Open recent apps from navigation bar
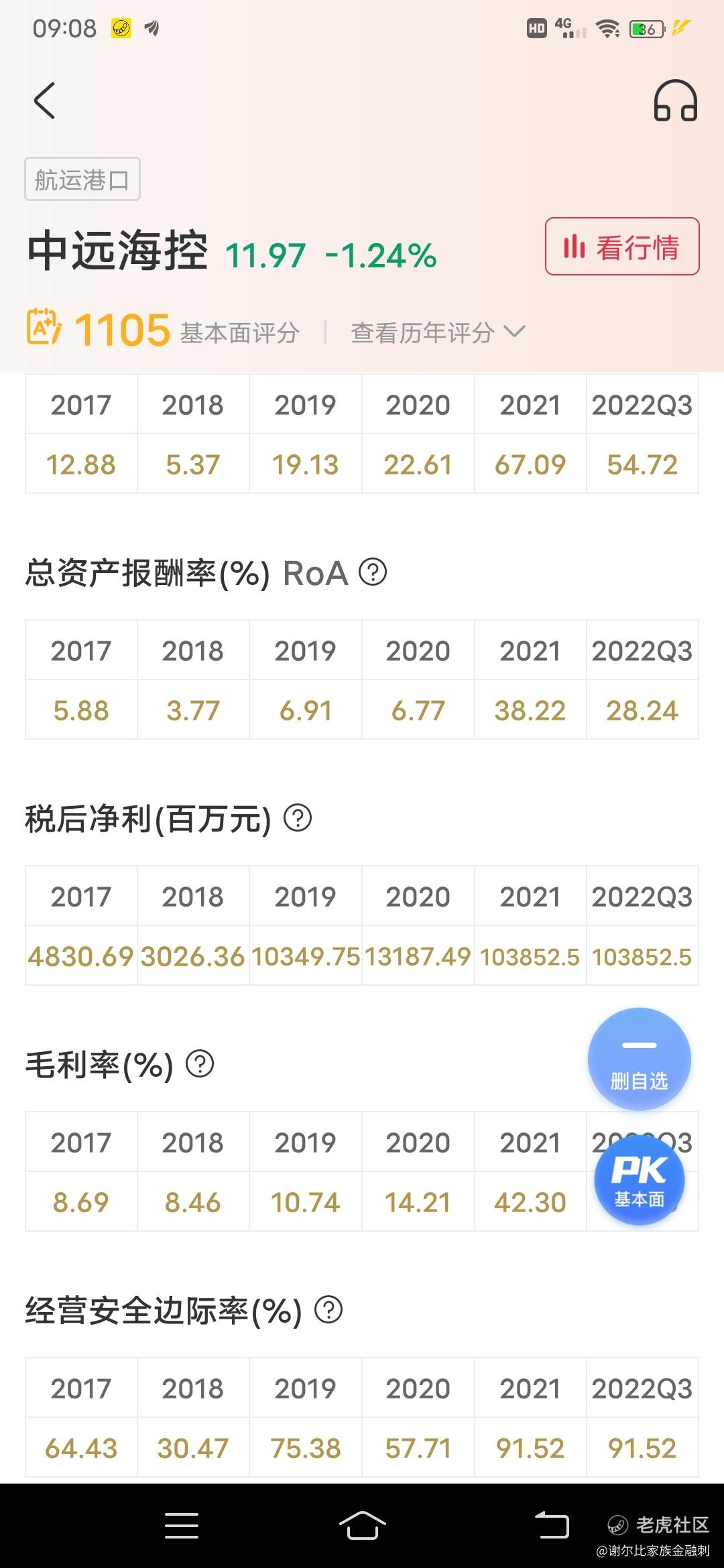This screenshot has width=724, height=1568. pyautogui.click(x=182, y=1526)
